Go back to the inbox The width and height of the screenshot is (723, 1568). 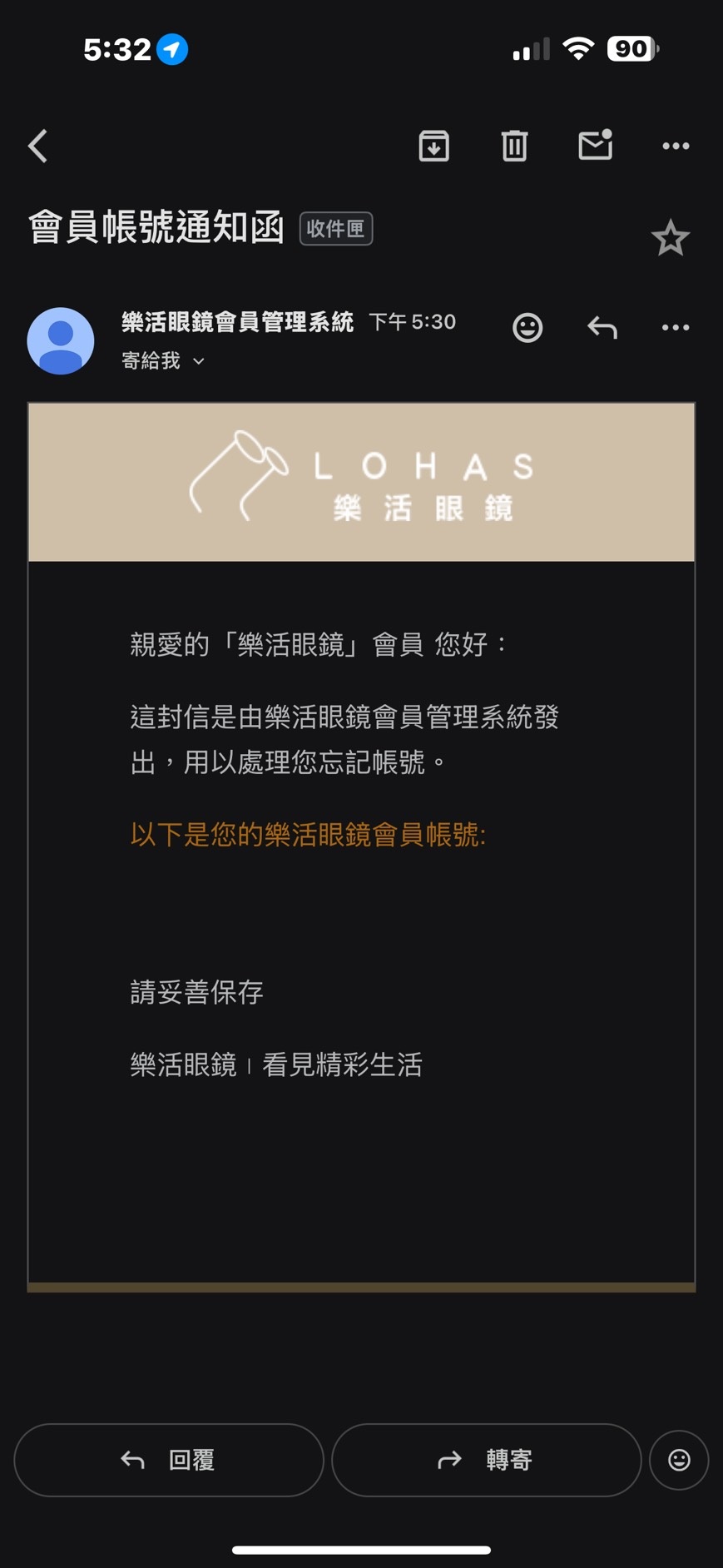38,146
